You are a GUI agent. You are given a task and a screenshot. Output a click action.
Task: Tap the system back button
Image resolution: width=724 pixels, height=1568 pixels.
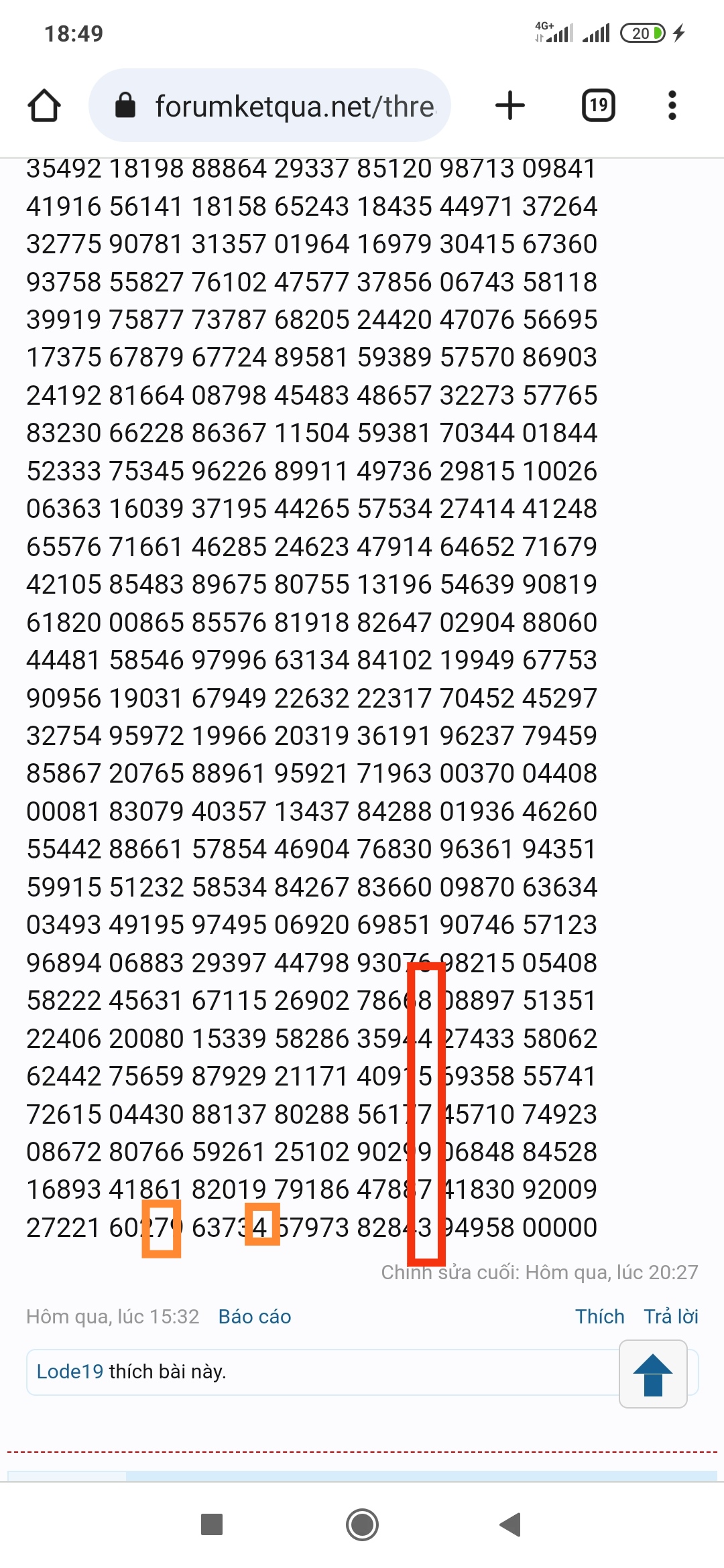pos(511,1524)
